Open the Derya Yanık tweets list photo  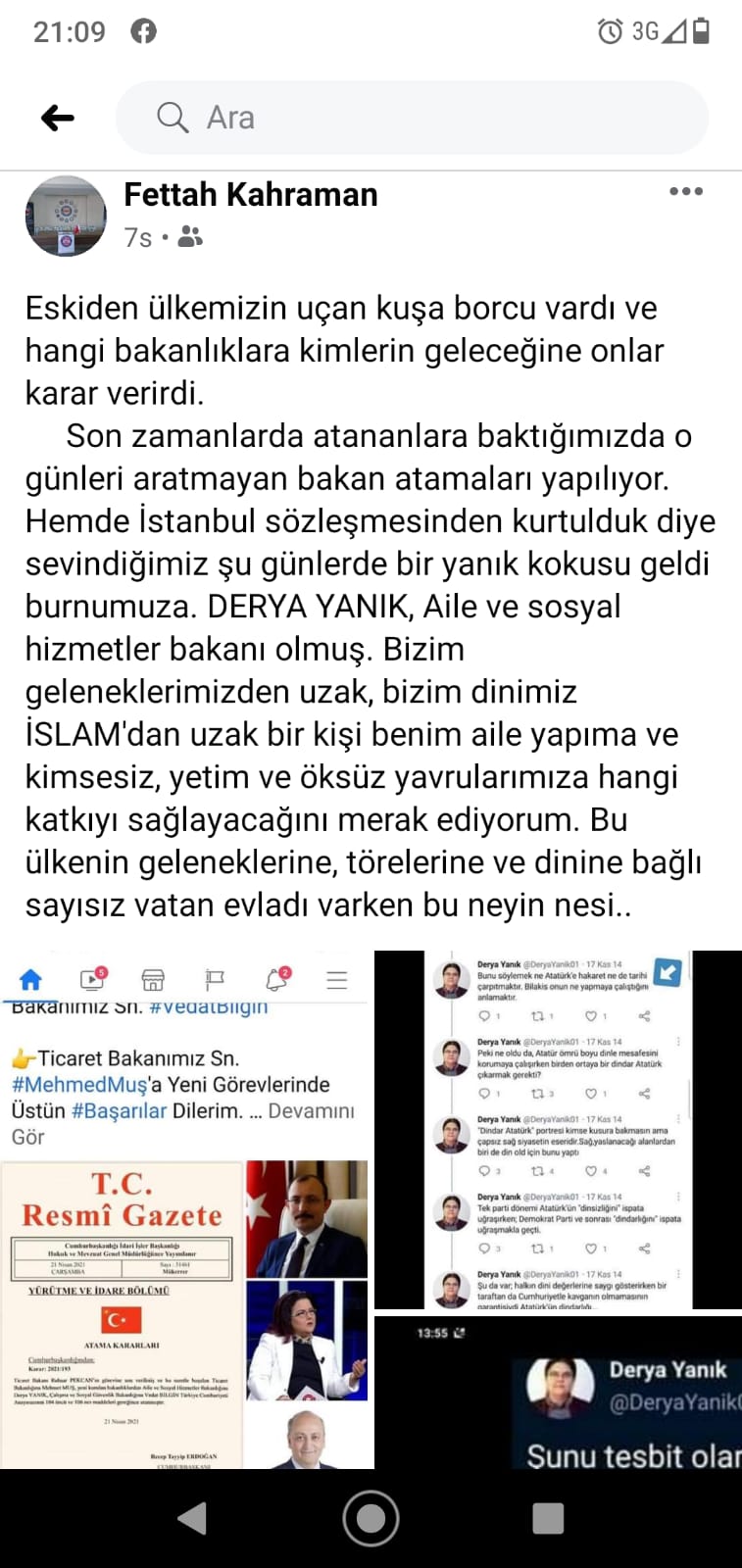point(558,1129)
